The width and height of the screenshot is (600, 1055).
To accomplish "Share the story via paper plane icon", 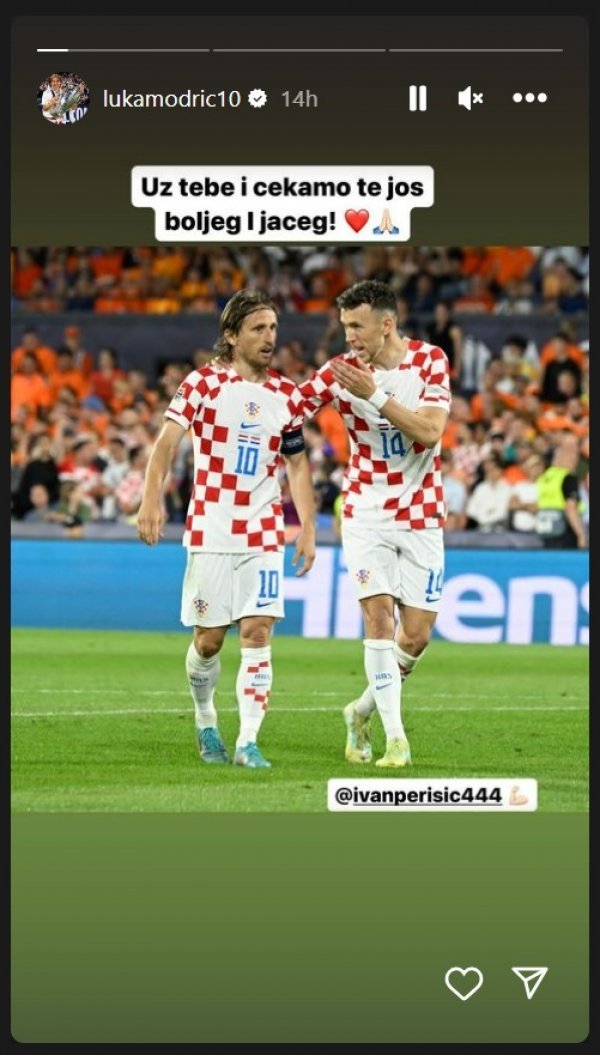I will [x=529, y=983].
